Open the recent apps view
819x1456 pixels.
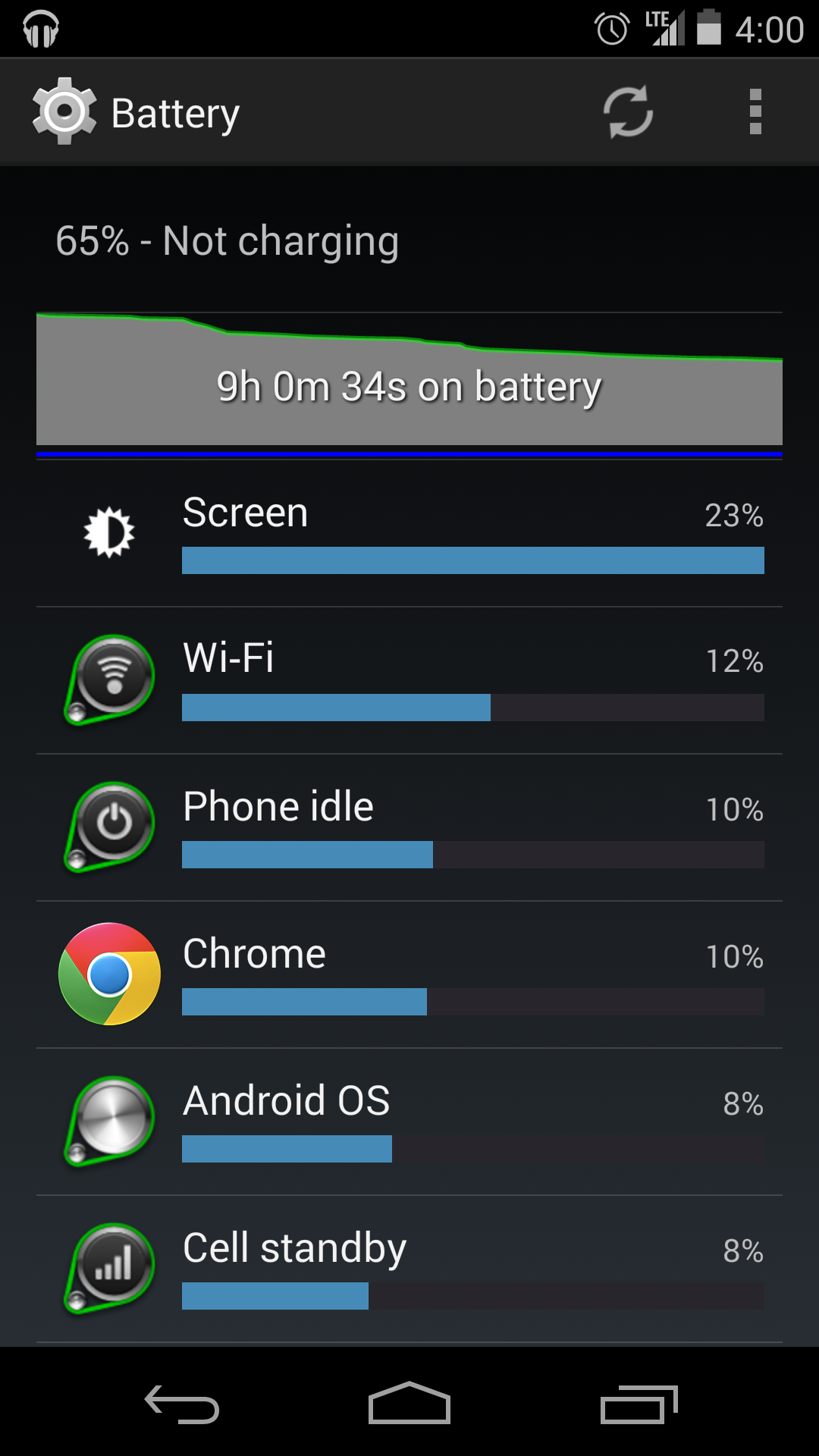coord(639,1404)
